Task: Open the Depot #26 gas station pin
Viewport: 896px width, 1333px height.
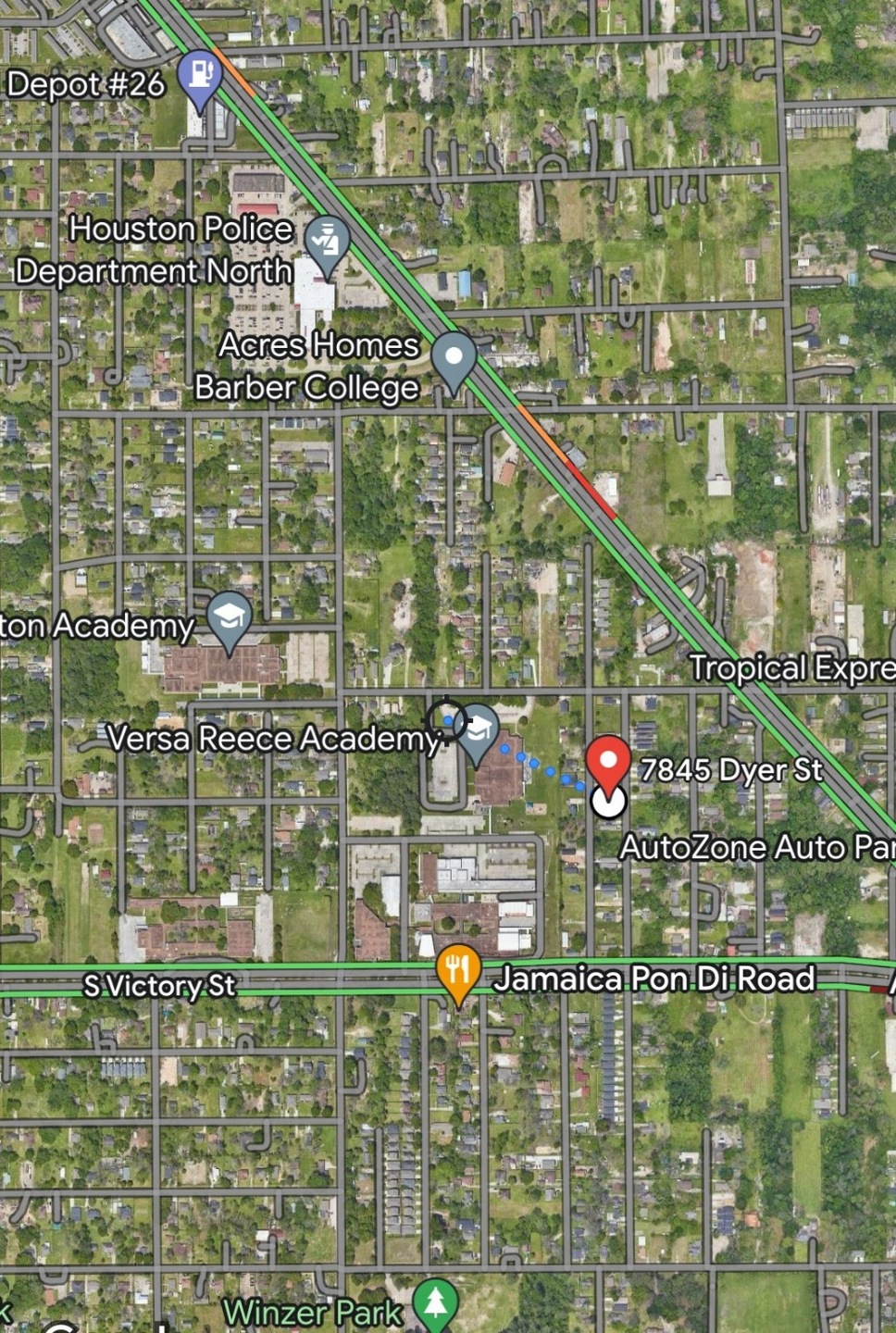Action: (200, 73)
